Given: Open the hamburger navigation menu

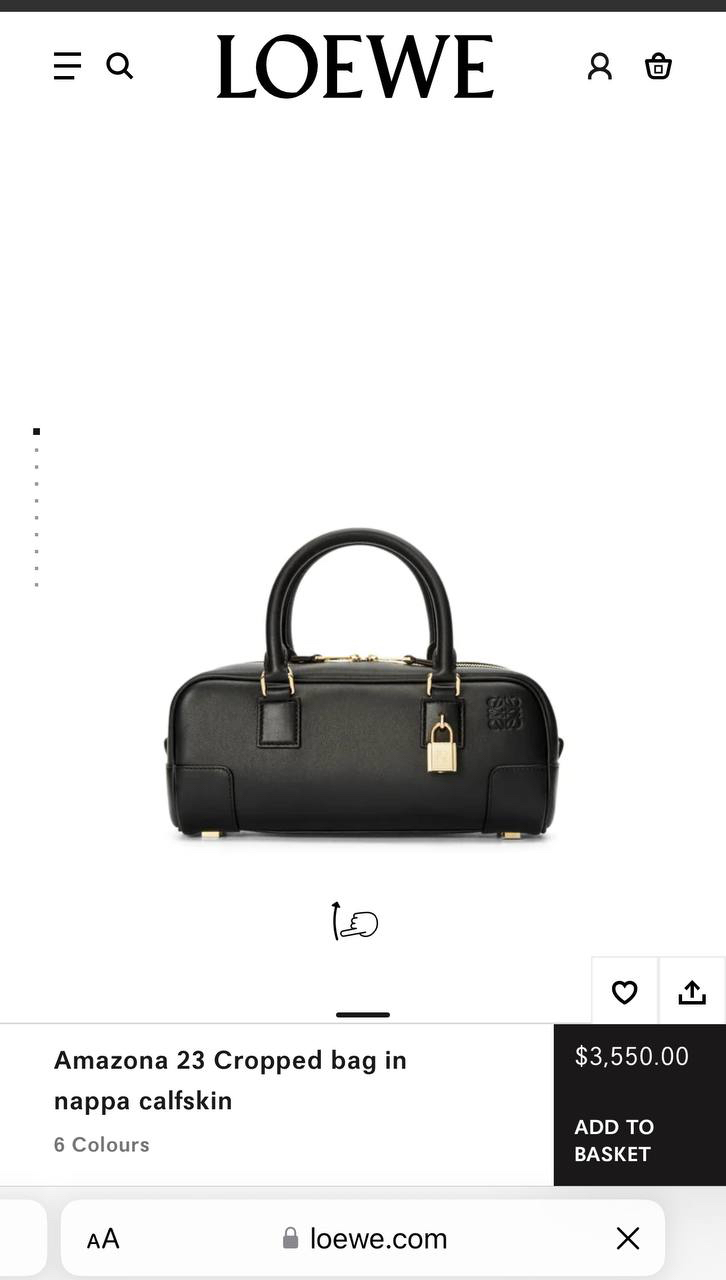Looking at the screenshot, I should coord(67,66).
